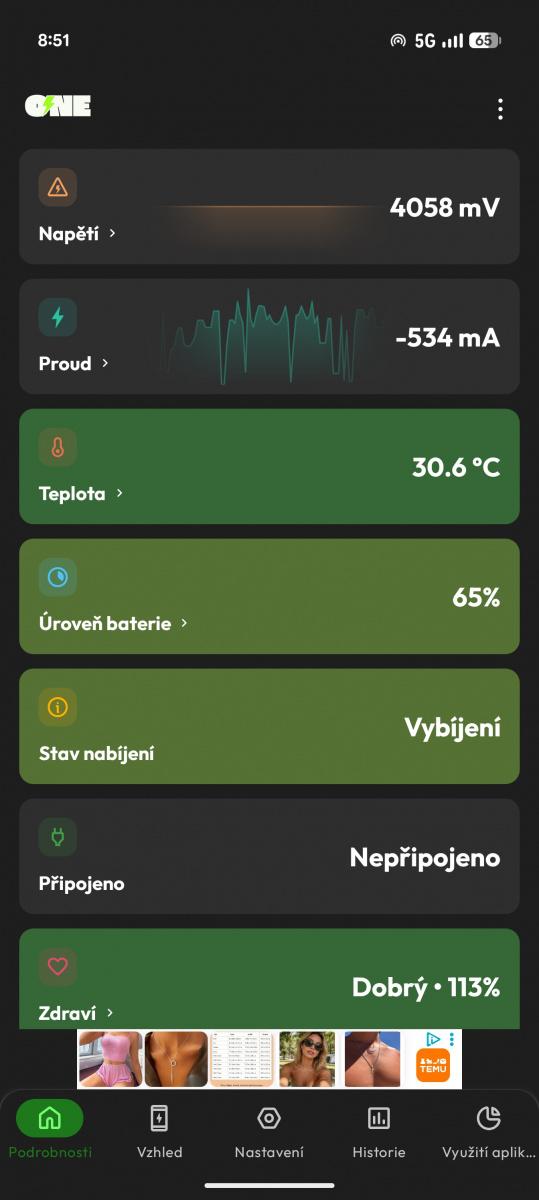Open the Teplota temperature card

coord(269,466)
